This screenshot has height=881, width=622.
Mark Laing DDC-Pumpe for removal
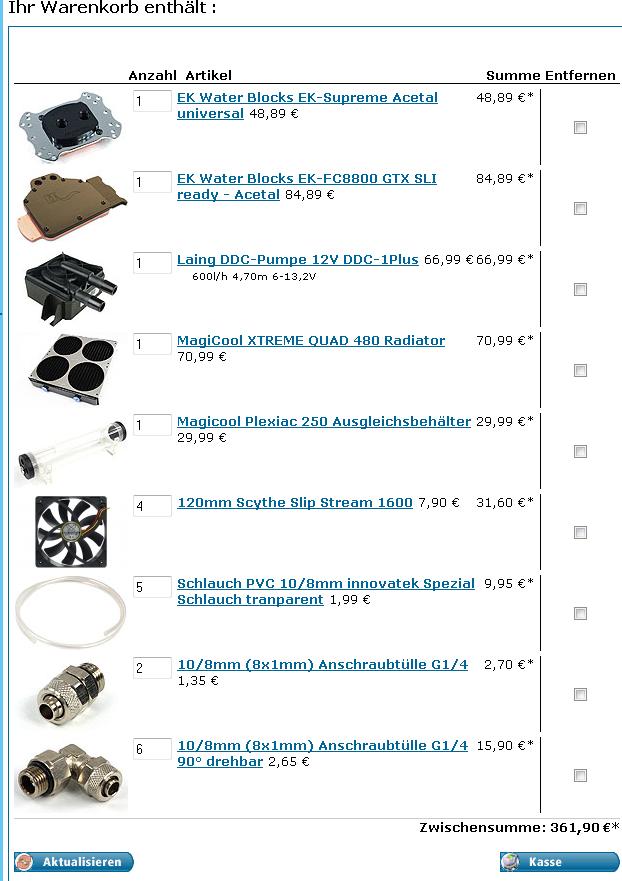(580, 290)
